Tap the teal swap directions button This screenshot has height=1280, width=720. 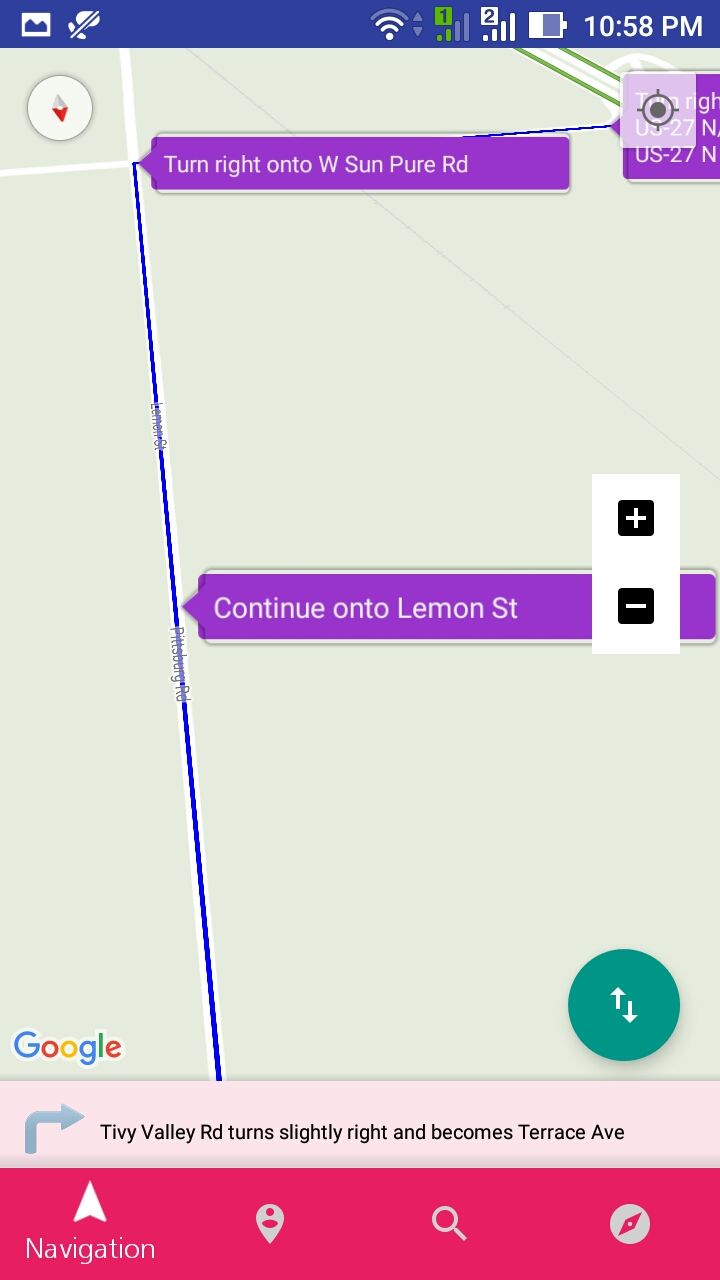click(x=624, y=1005)
